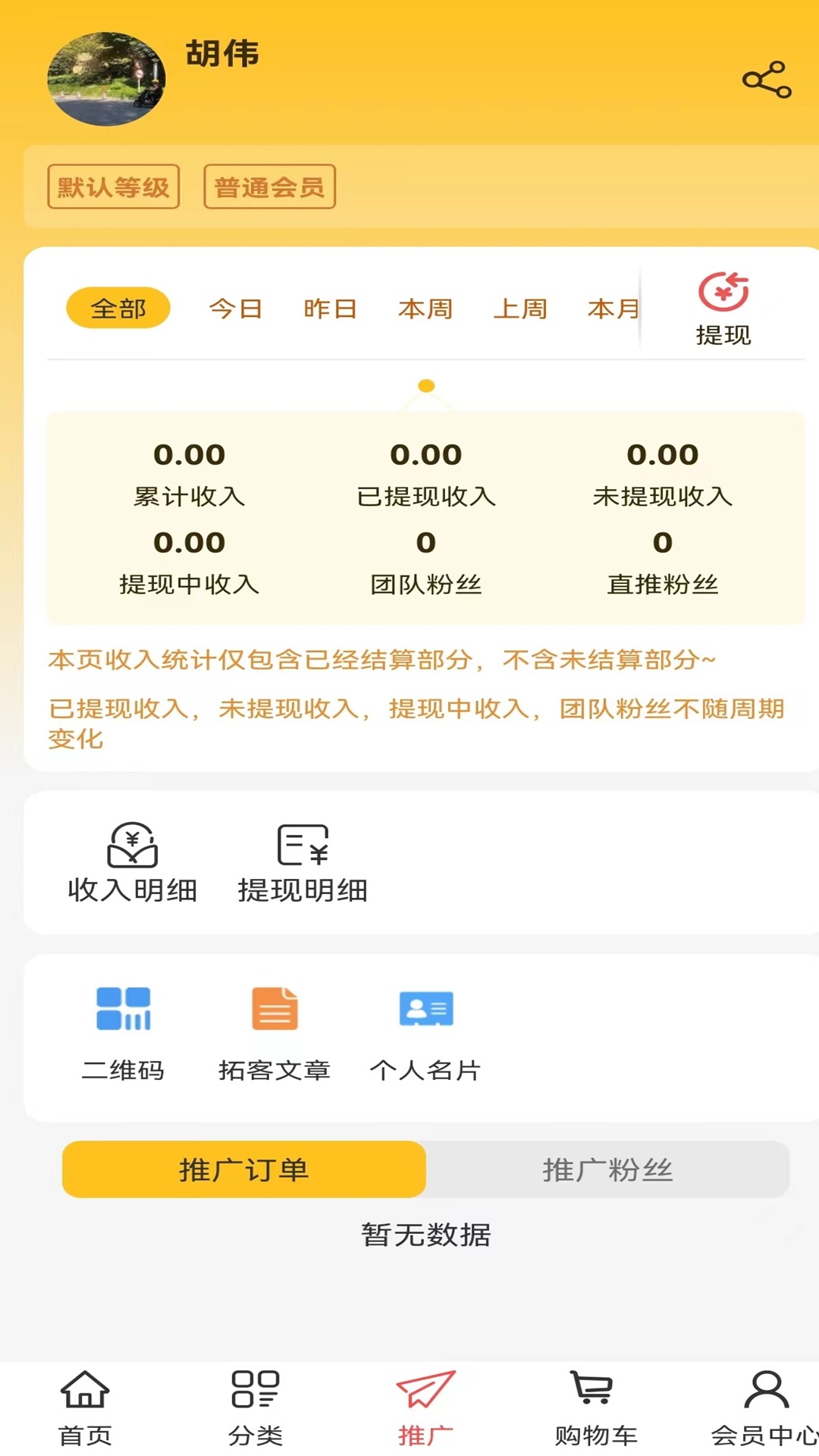This screenshot has width=819, height=1456.
Task: View 上周 income statistics
Action: coord(519,309)
